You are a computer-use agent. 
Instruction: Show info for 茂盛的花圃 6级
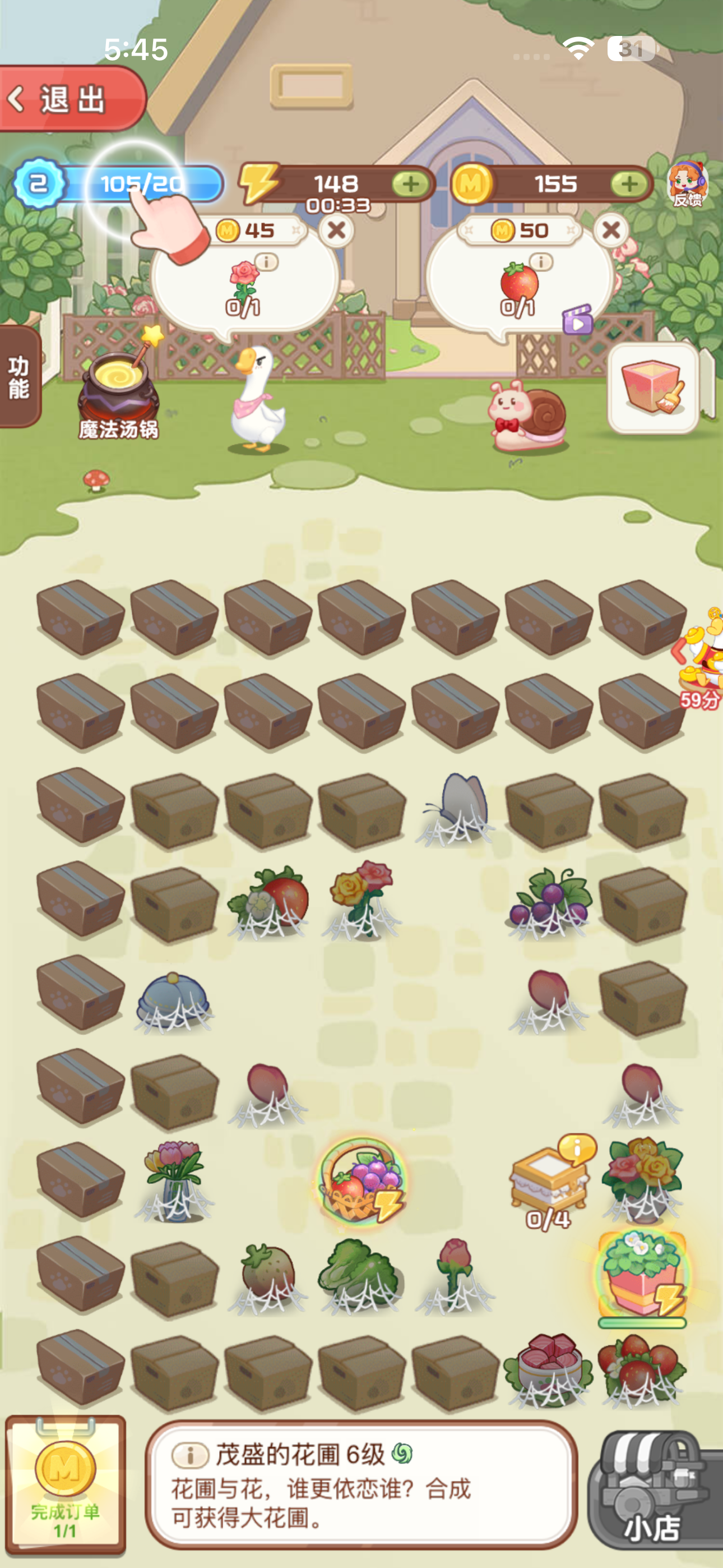point(191,1455)
